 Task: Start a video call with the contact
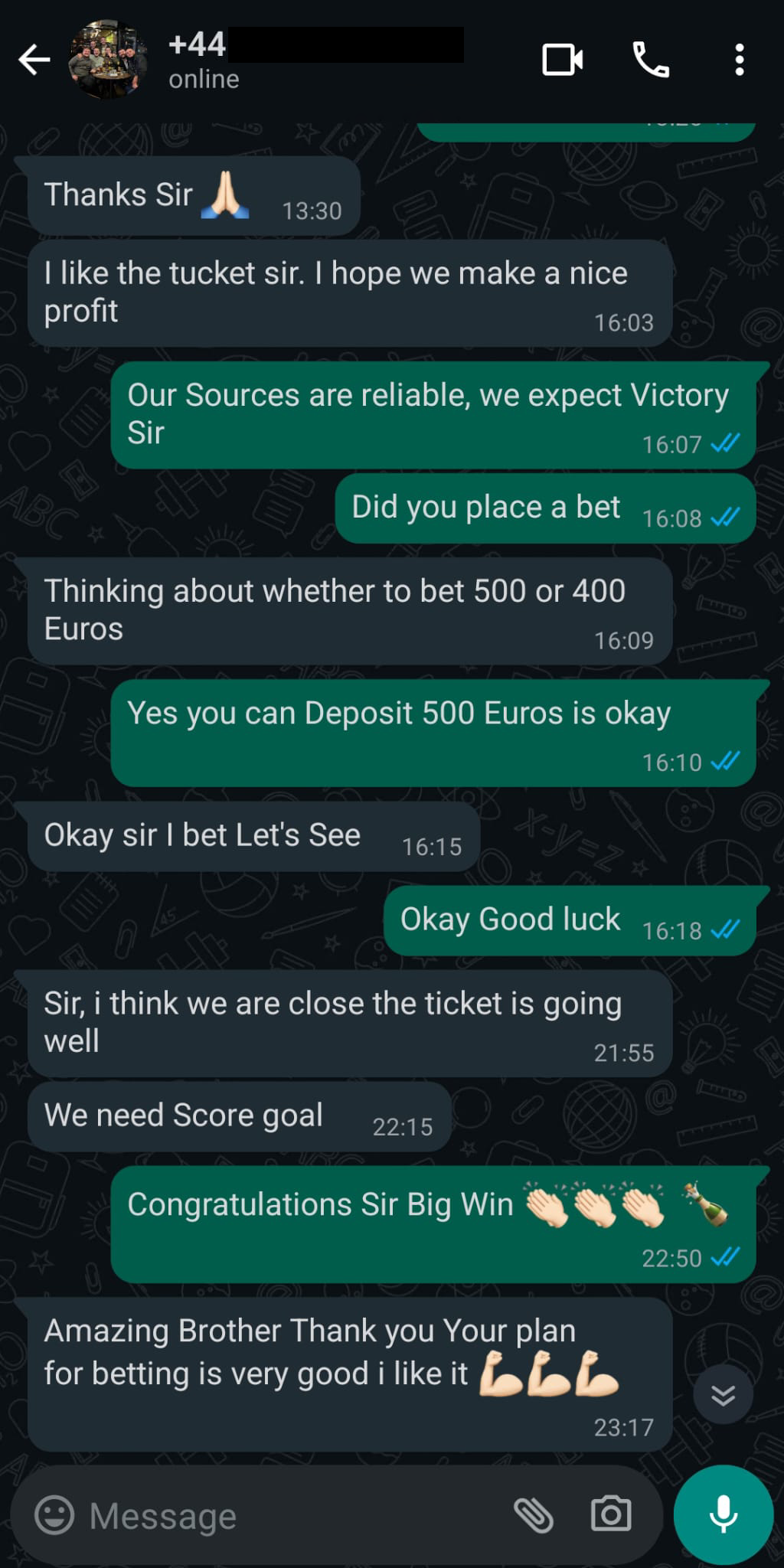564,60
